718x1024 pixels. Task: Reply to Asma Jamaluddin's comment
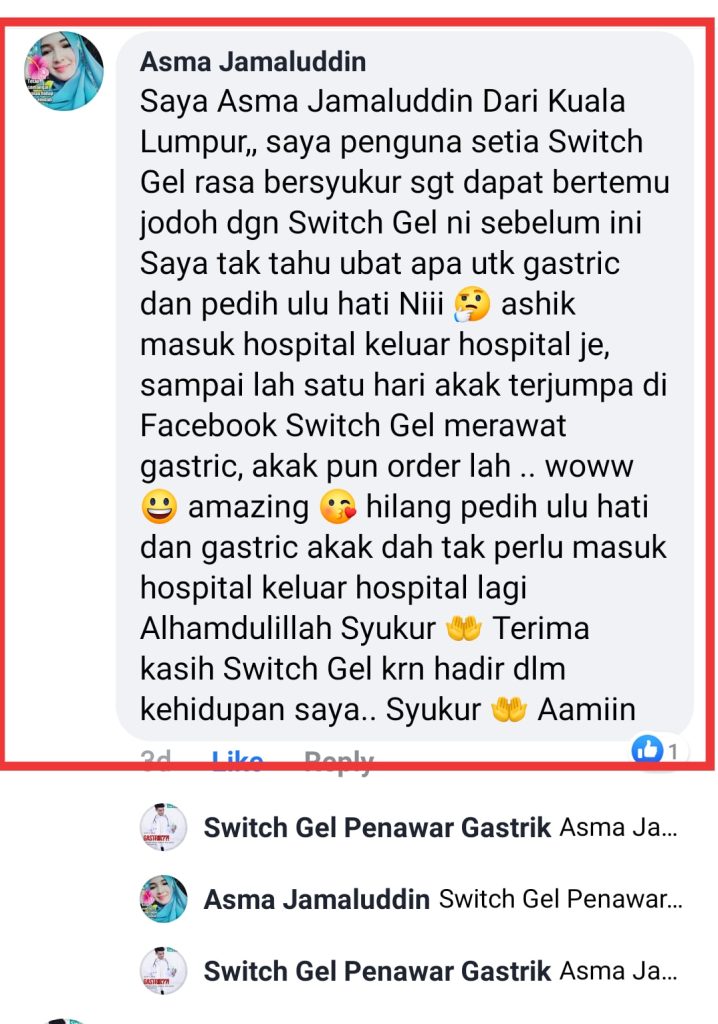click(338, 762)
